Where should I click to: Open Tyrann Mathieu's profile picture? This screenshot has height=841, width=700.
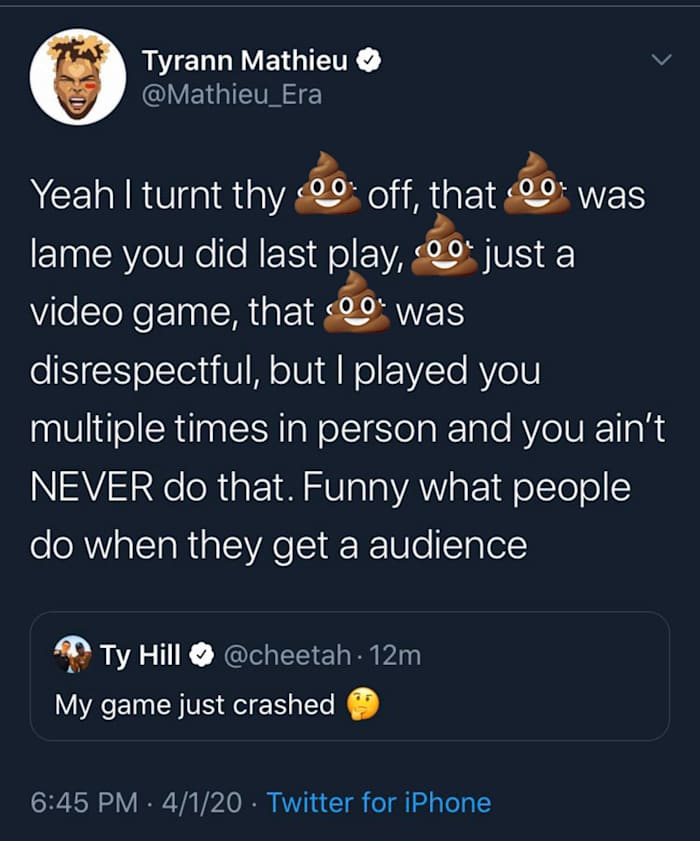tap(78, 78)
